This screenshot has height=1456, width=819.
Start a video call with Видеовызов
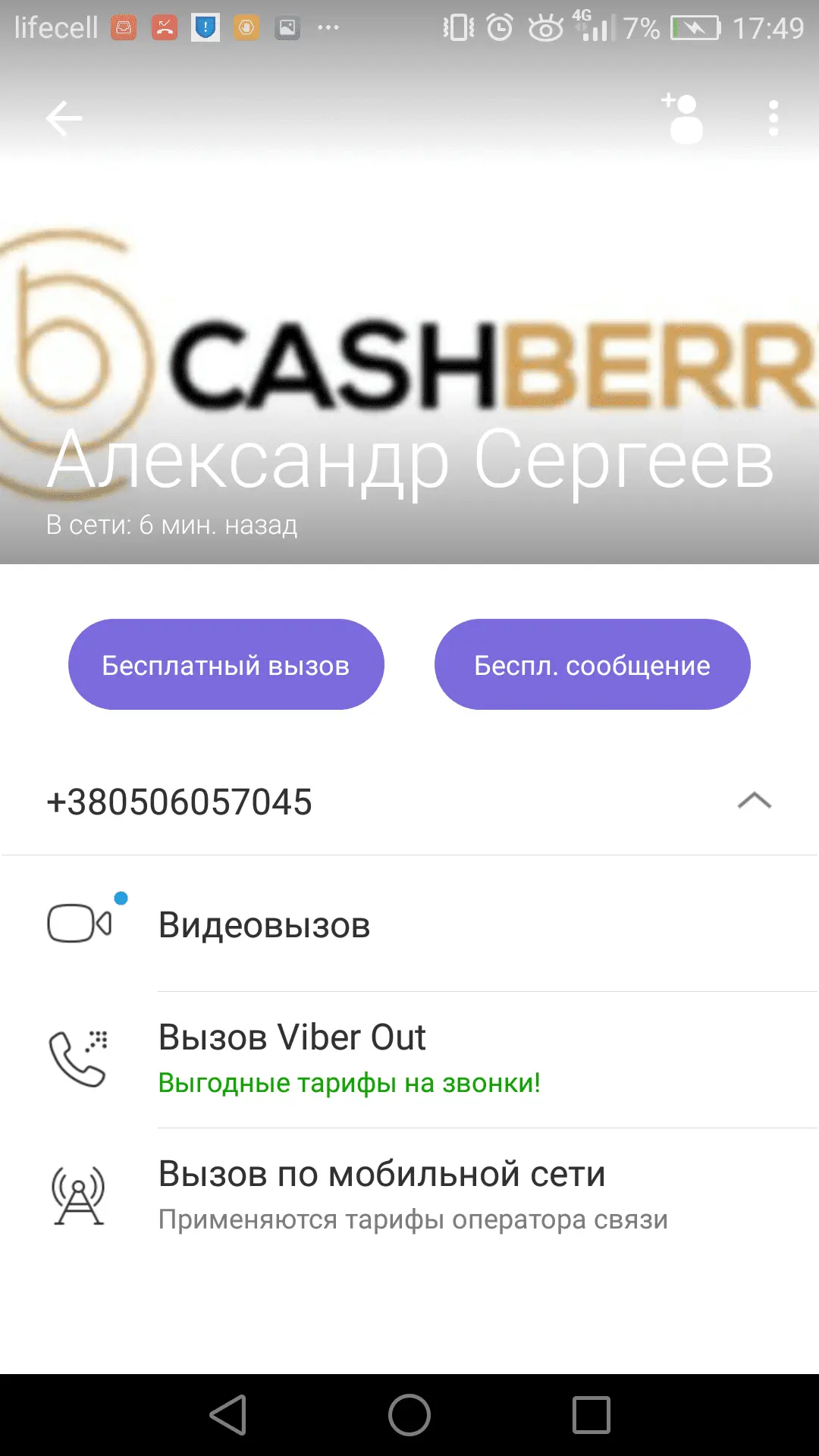coord(264,924)
